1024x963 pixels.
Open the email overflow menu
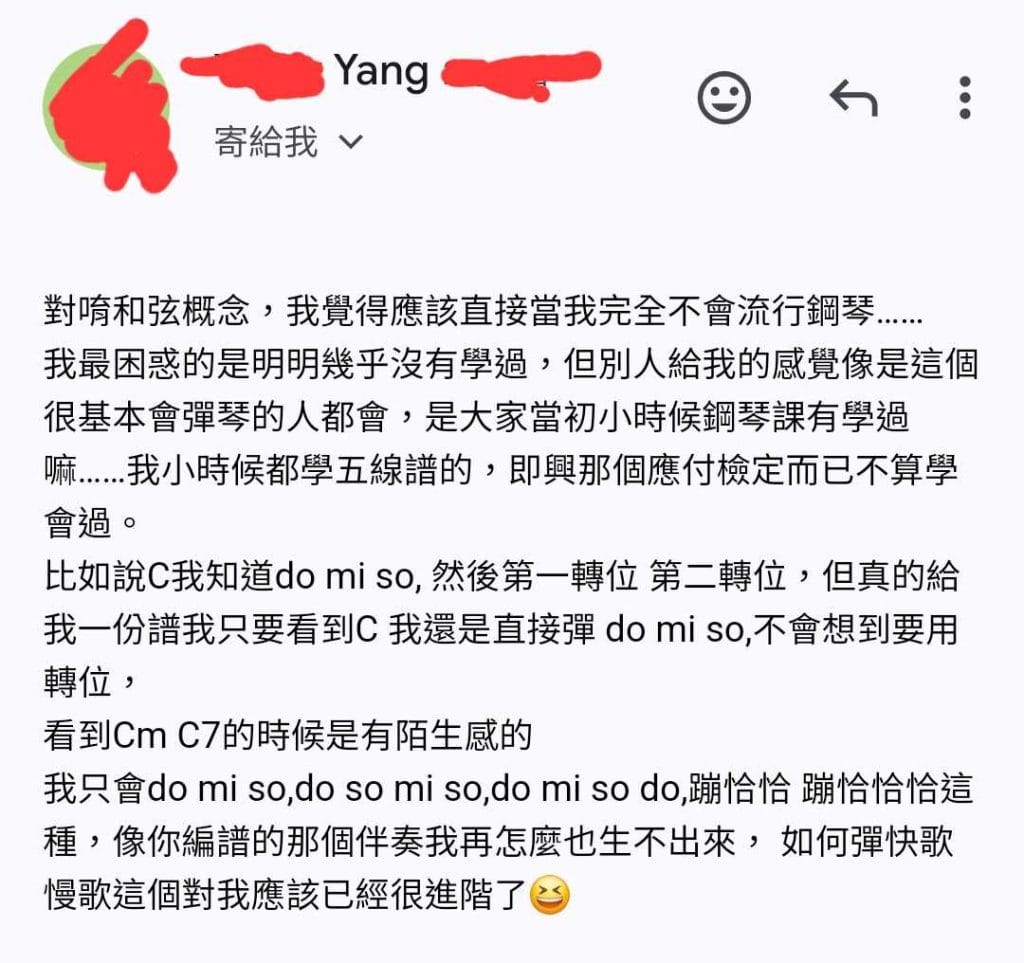(x=964, y=98)
